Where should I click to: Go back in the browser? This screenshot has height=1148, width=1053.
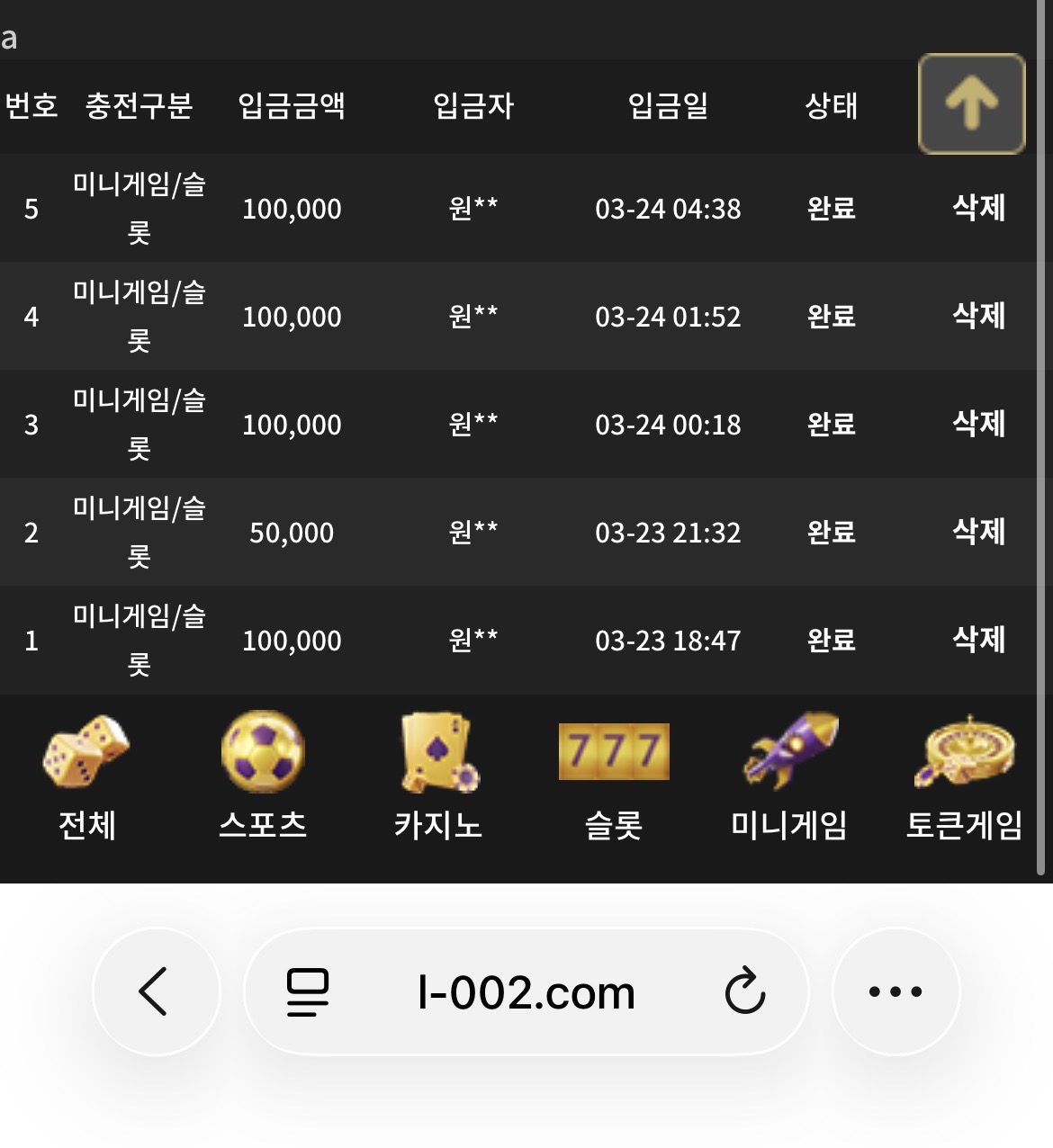(x=155, y=991)
